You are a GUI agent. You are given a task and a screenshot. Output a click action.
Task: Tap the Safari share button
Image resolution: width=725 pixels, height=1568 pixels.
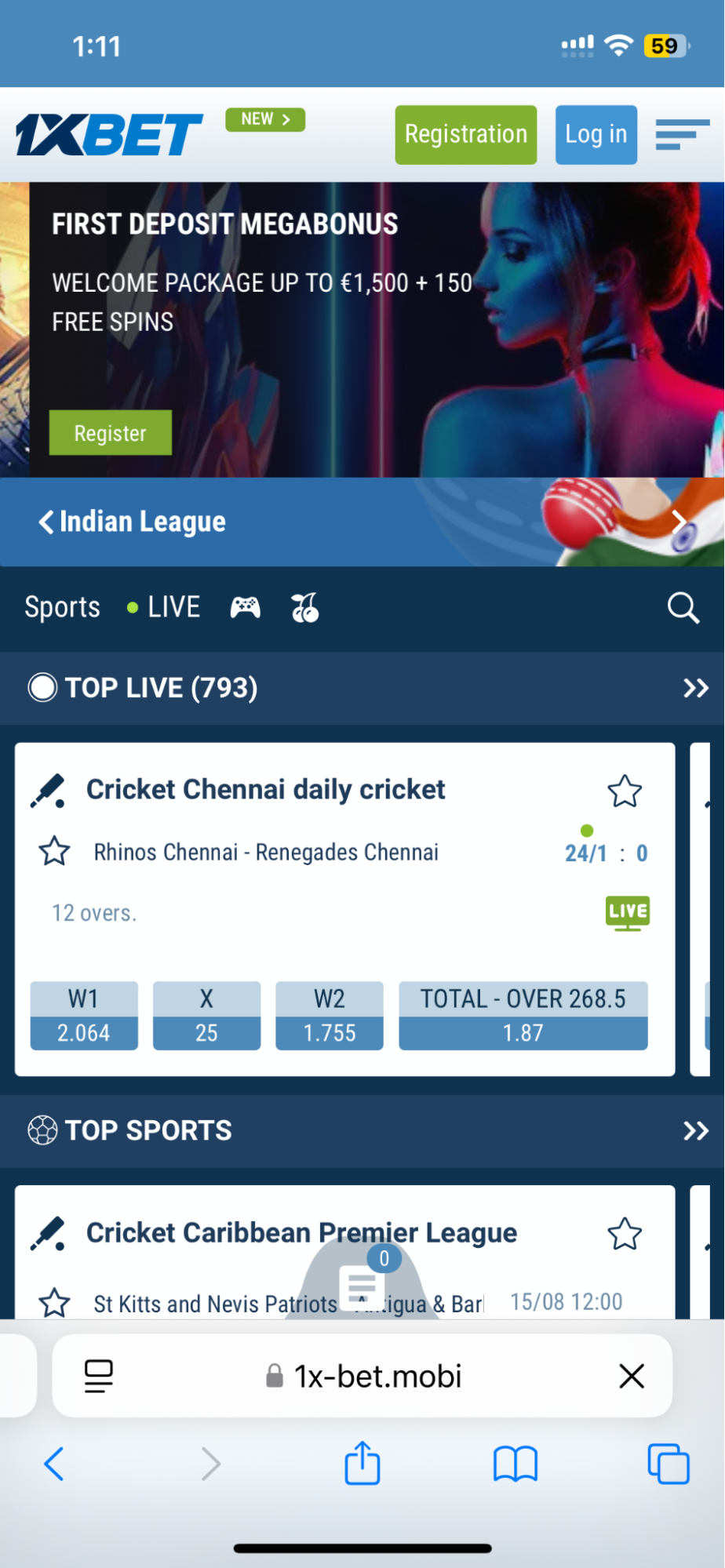click(362, 1463)
